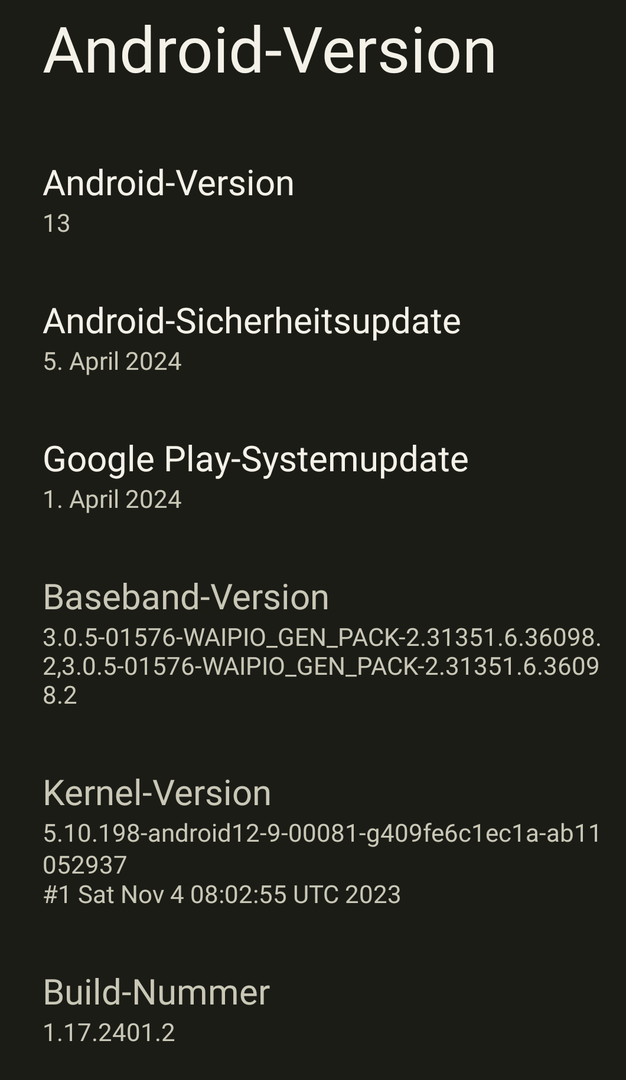Open Android-Sicherheitsupdate settings
The image size is (626, 1080).
point(251,339)
